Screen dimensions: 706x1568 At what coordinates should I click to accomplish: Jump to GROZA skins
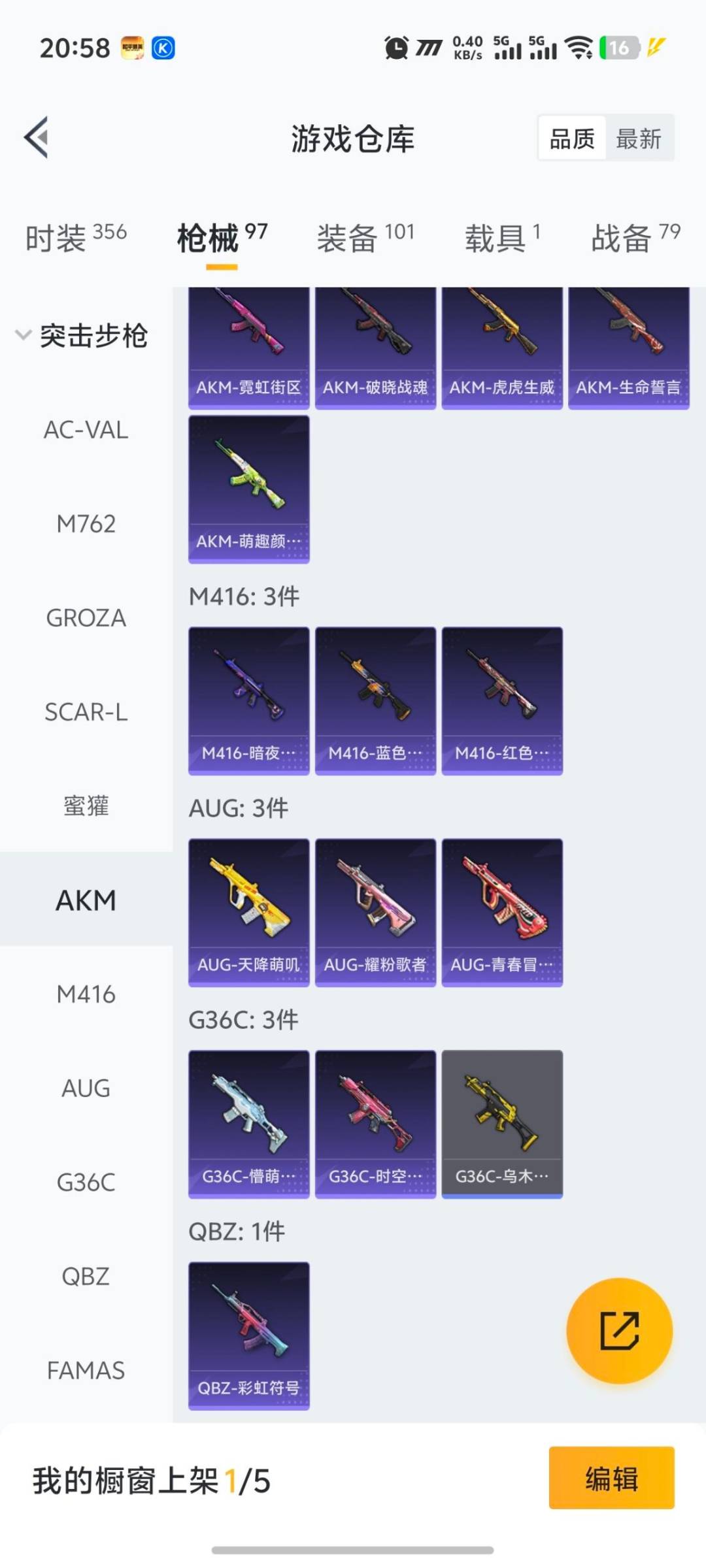(86, 618)
